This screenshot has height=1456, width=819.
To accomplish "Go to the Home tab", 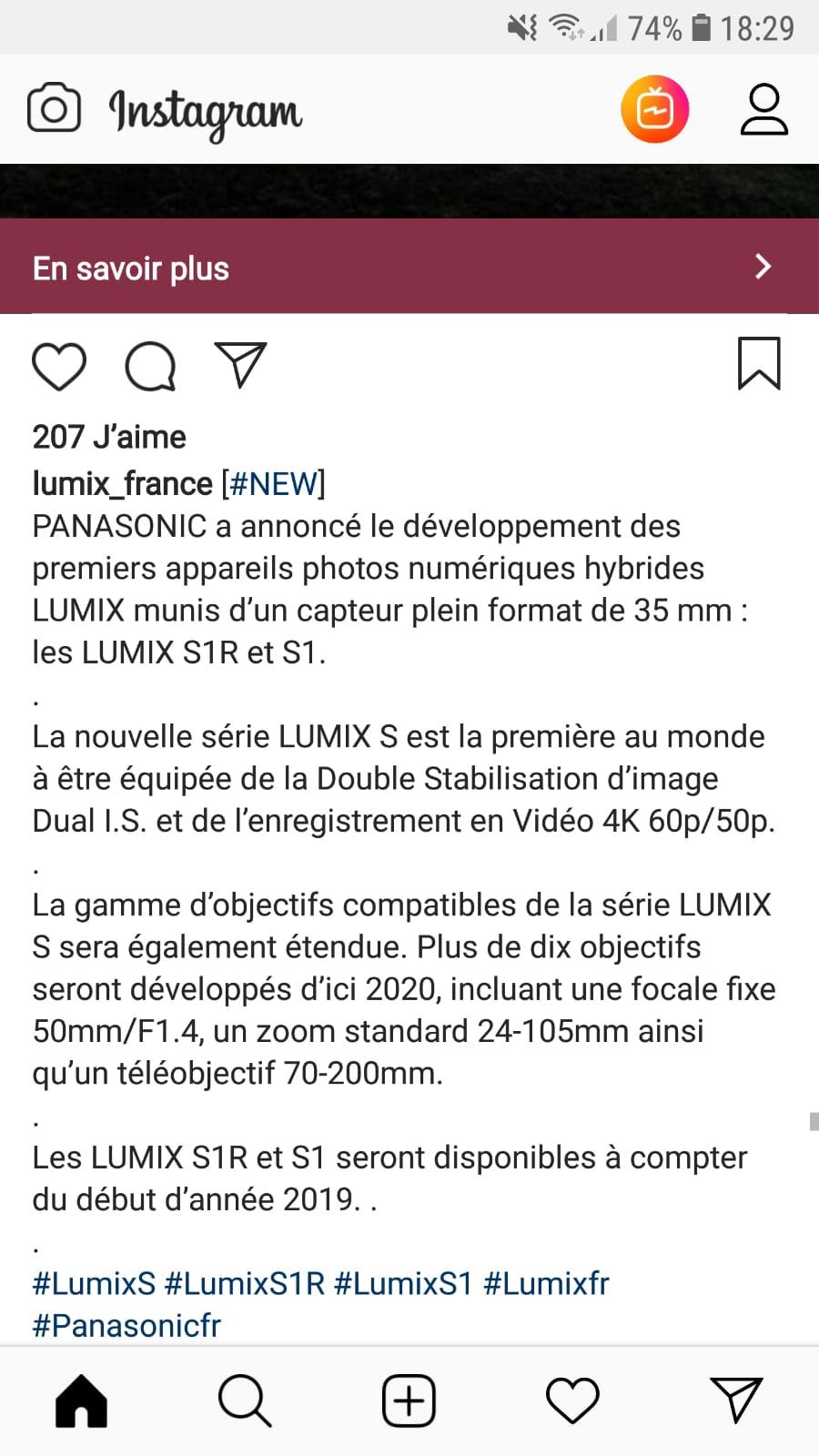I will click(x=82, y=1400).
